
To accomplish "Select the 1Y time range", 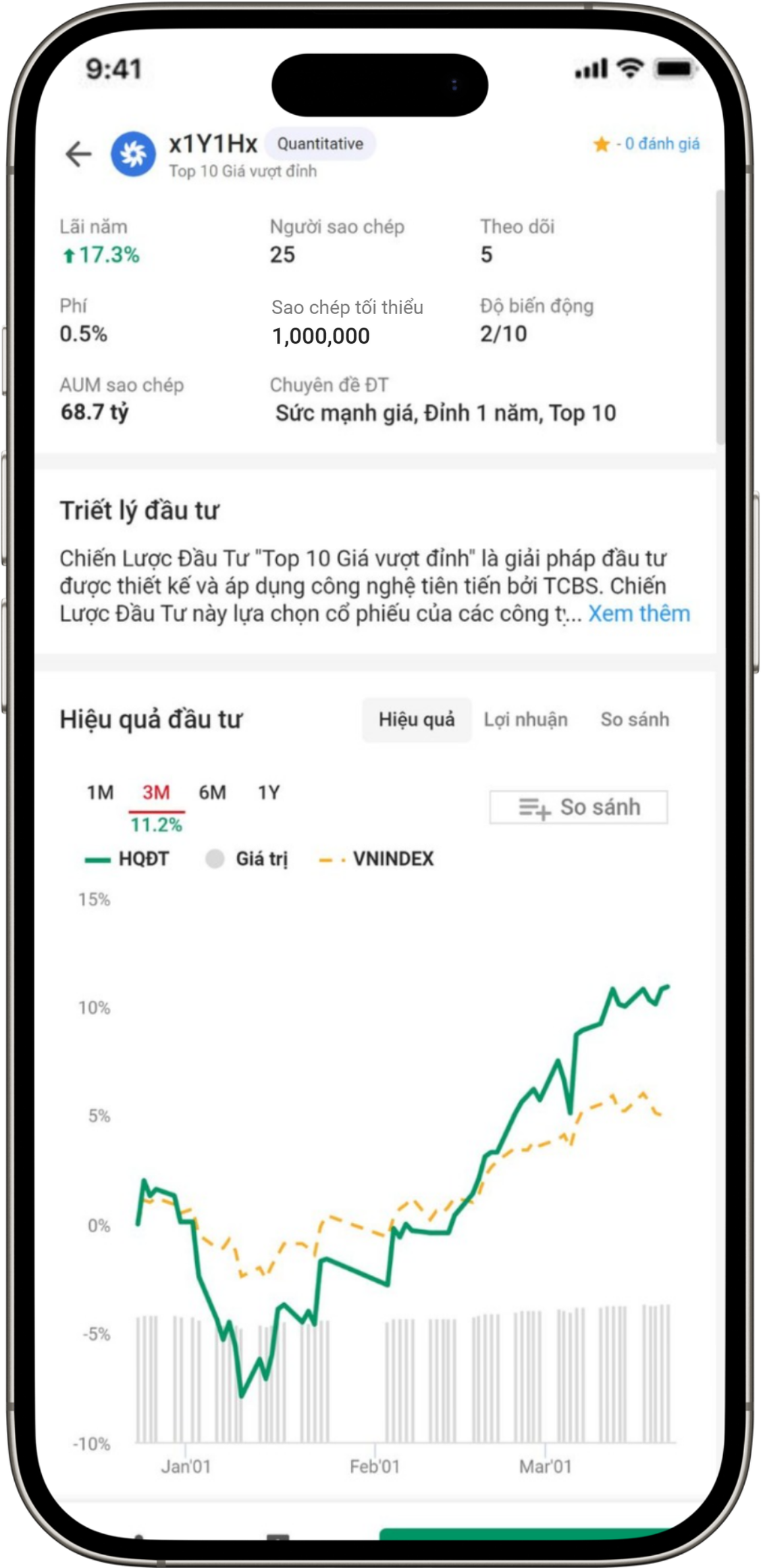I will tap(268, 792).
